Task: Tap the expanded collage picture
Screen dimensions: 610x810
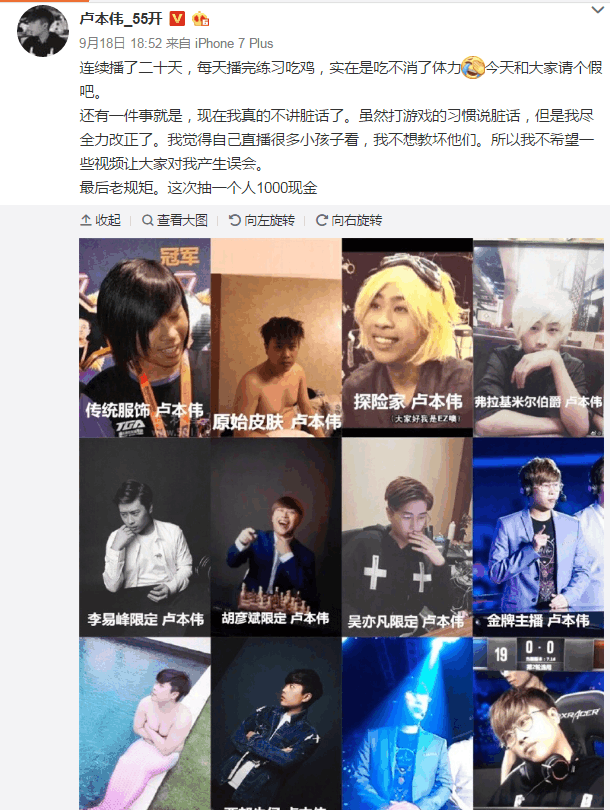Action: pos(342,520)
